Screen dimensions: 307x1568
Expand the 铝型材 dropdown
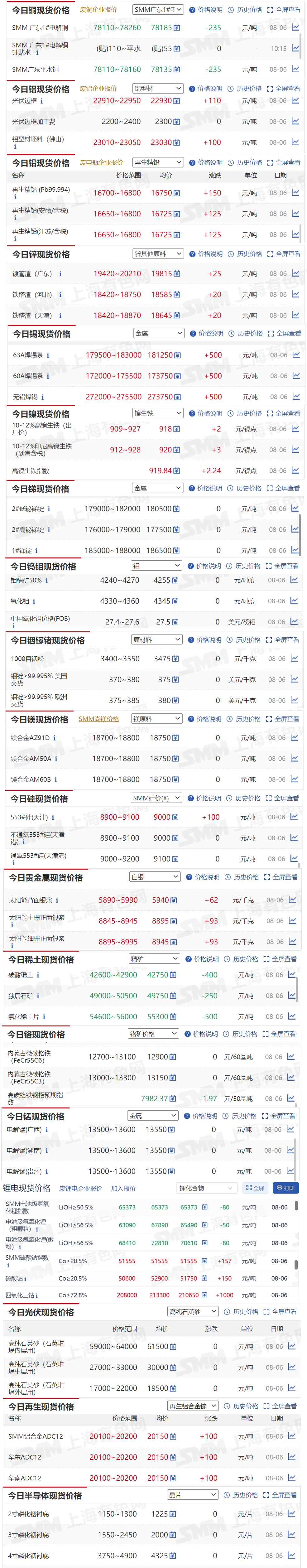pyautogui.click(x=157, y=89)
